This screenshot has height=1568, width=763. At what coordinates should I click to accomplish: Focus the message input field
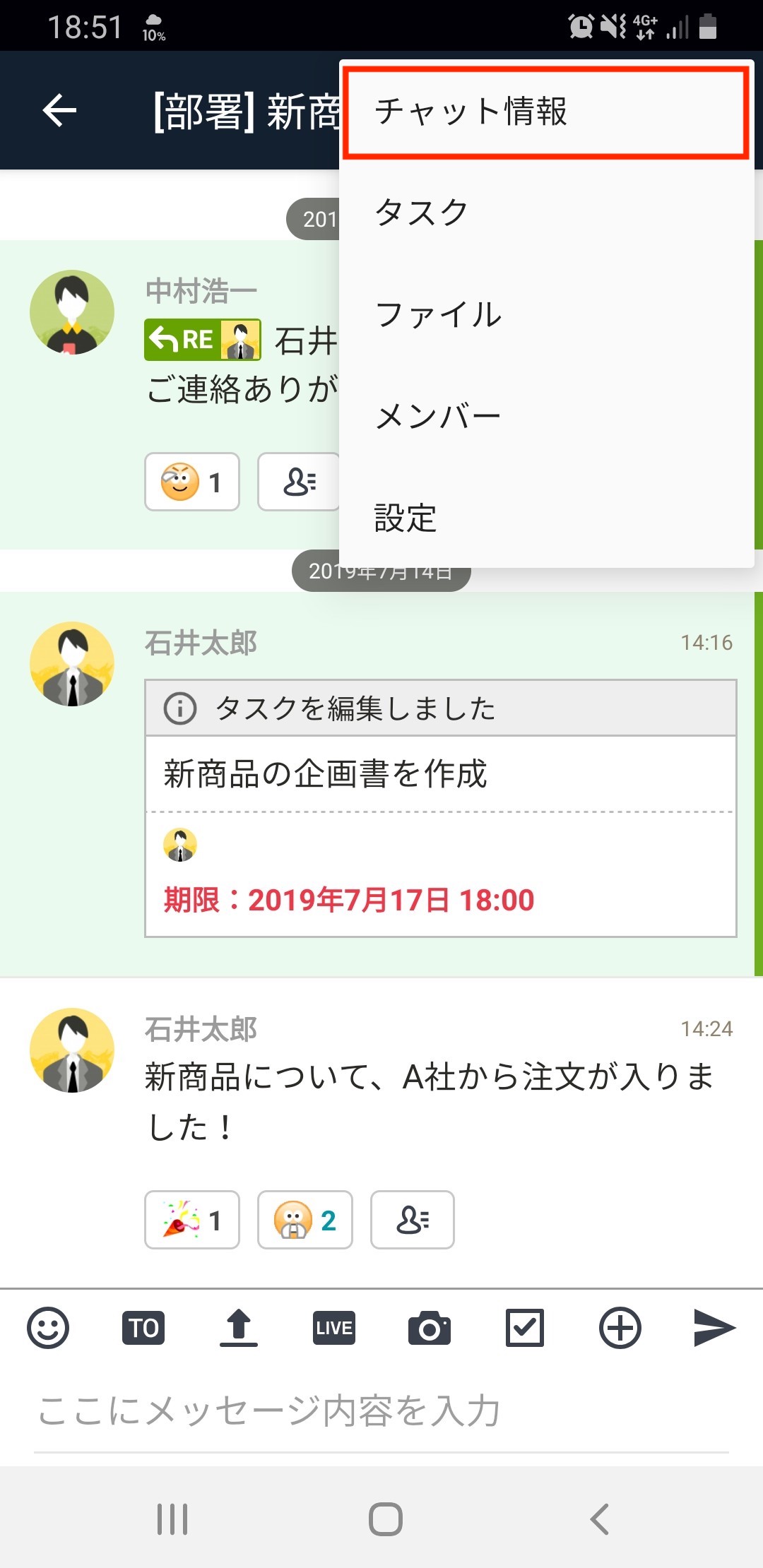coord(381,1411)
